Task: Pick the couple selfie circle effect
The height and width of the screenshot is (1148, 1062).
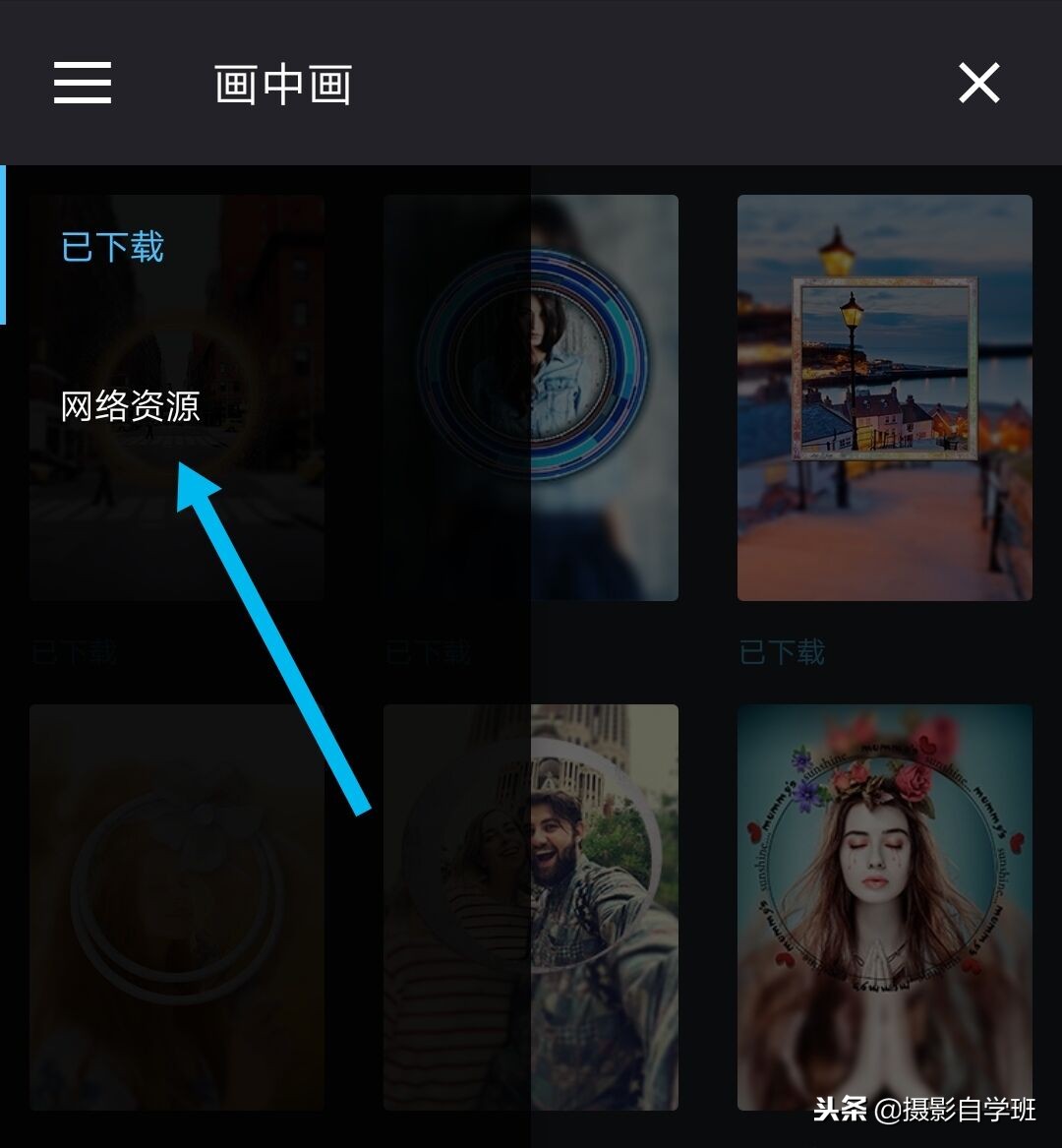Action: (531, 905)
